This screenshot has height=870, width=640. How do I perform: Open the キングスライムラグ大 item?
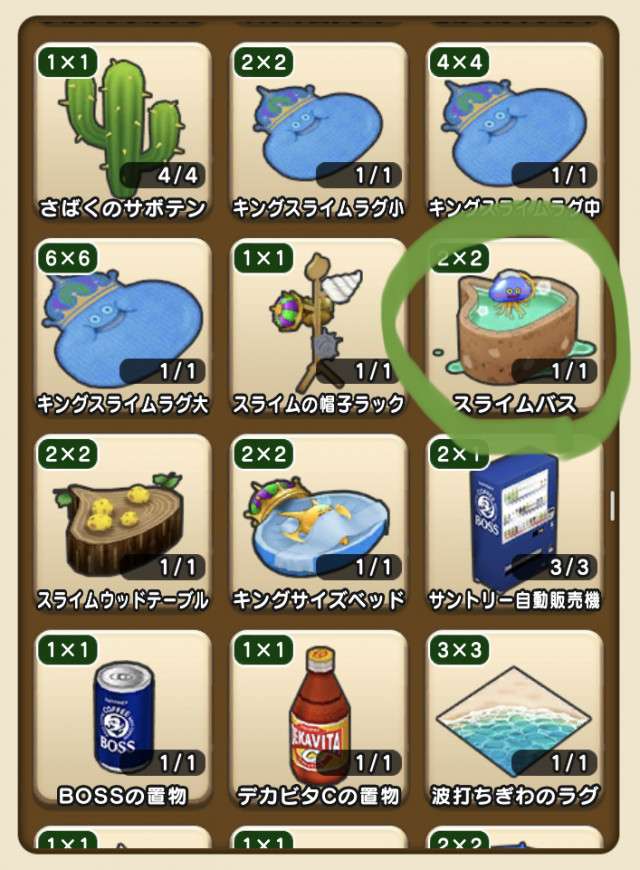click(123, 327)
